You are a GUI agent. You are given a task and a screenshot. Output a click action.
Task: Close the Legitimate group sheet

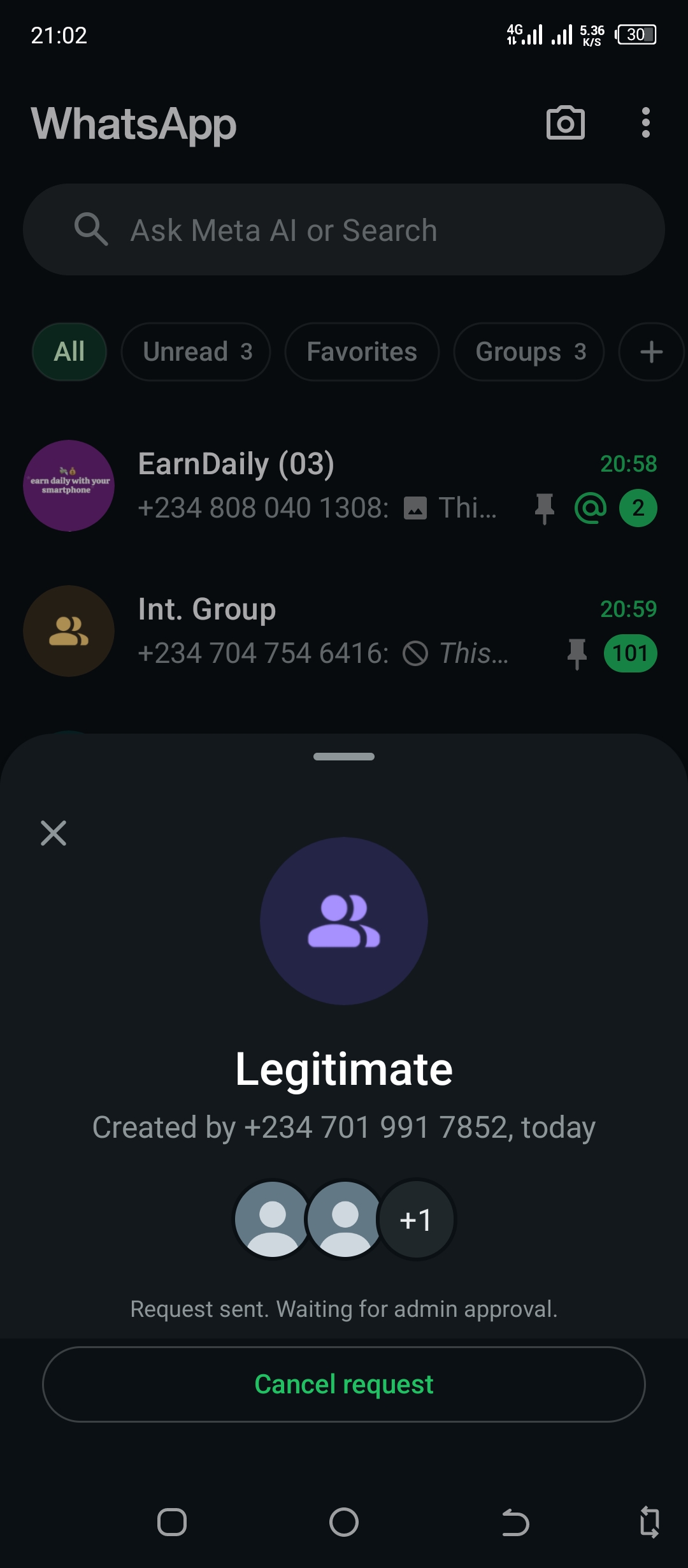tap(54, 833)
